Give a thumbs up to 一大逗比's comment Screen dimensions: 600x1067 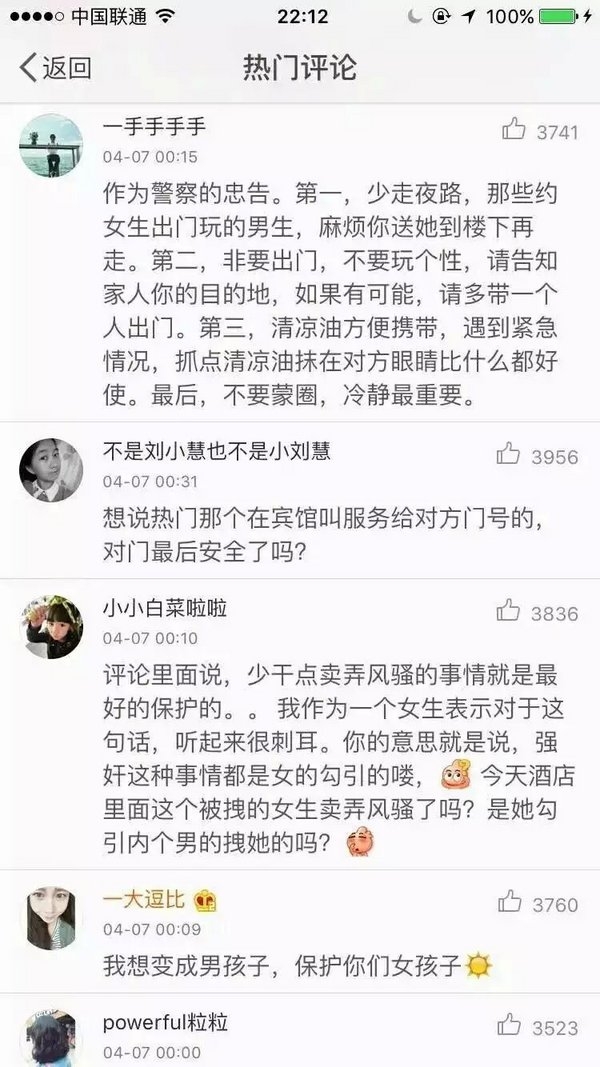tap(509, 903)
